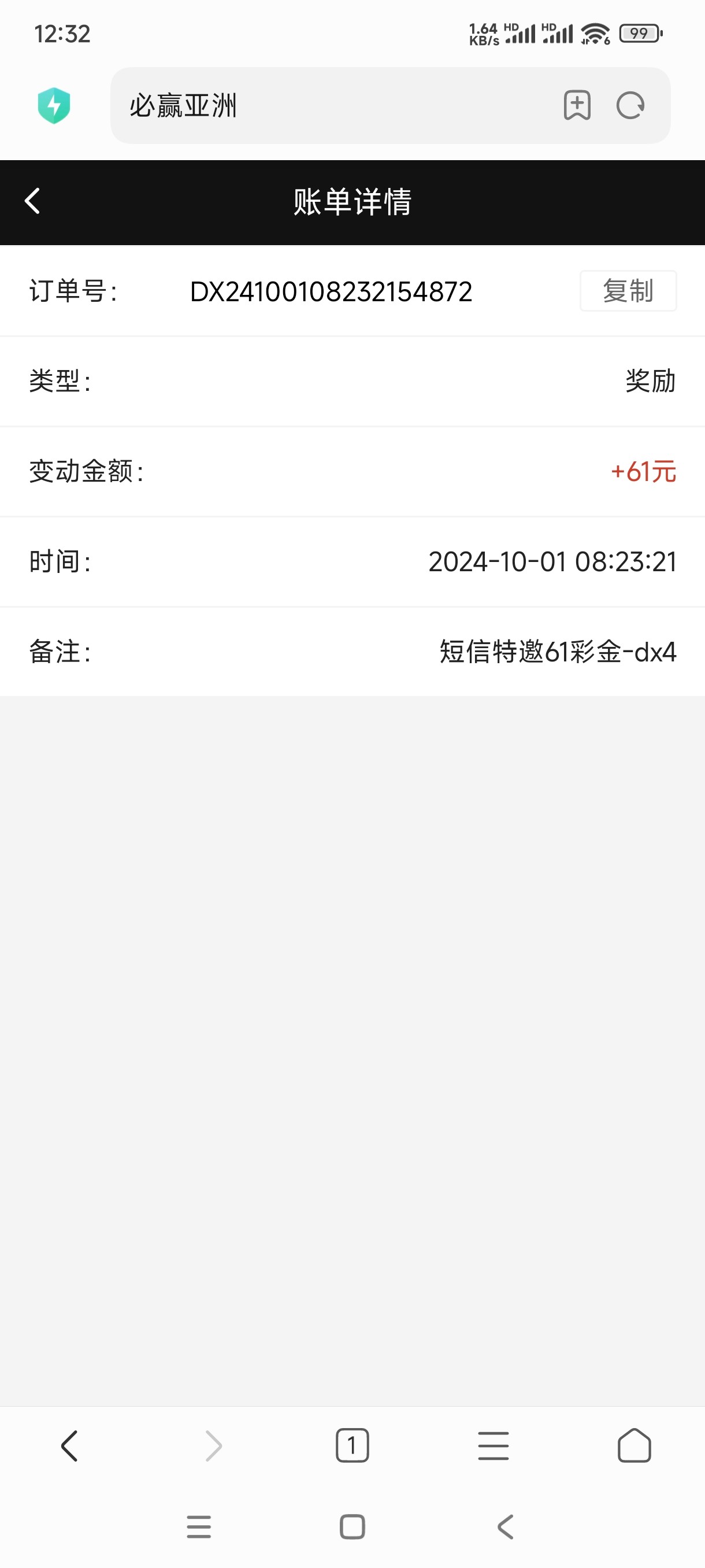Copy the order number with 复制
The width and height of the screenshot is (705, 1568).
pos(628,291)
